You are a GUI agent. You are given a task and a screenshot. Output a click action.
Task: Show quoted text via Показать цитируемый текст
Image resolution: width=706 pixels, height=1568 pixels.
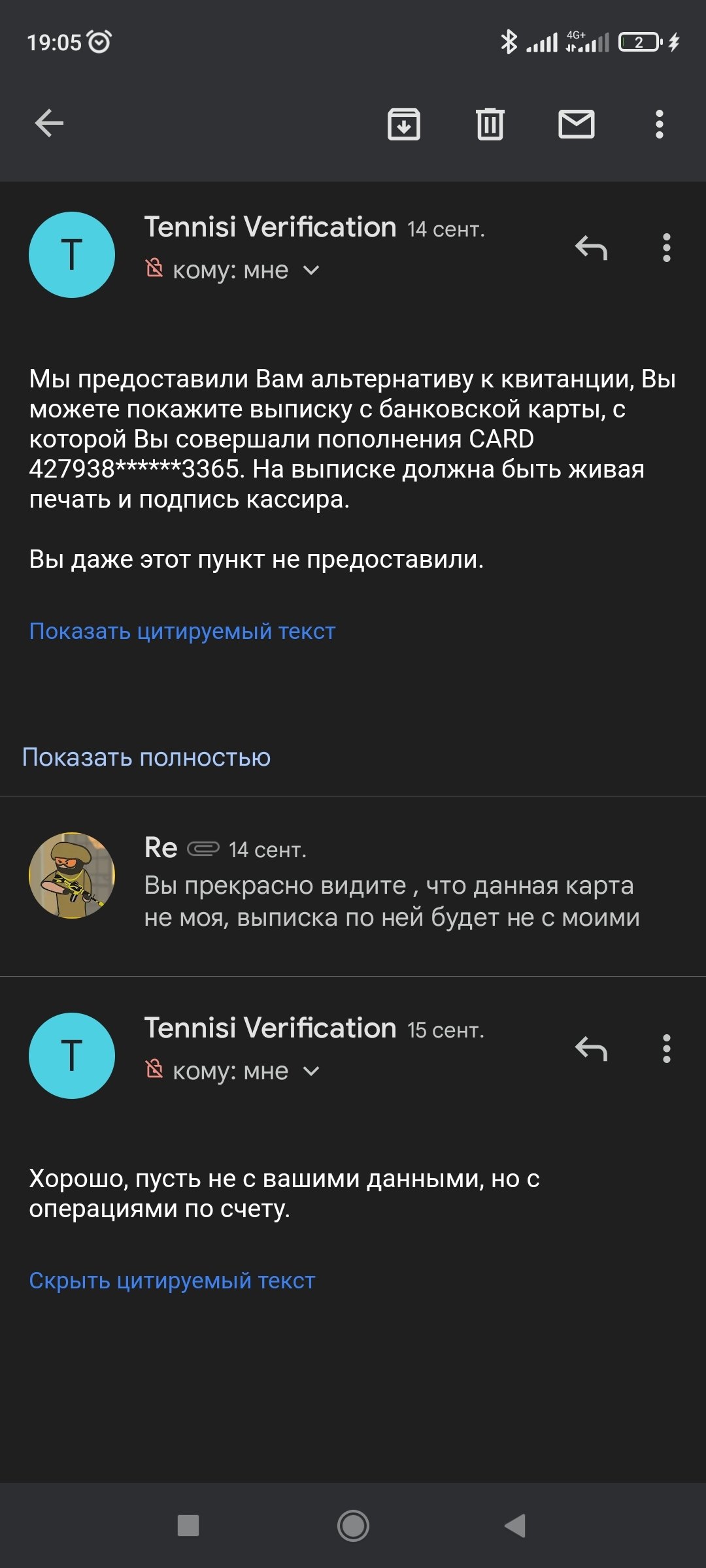(182, 631)
